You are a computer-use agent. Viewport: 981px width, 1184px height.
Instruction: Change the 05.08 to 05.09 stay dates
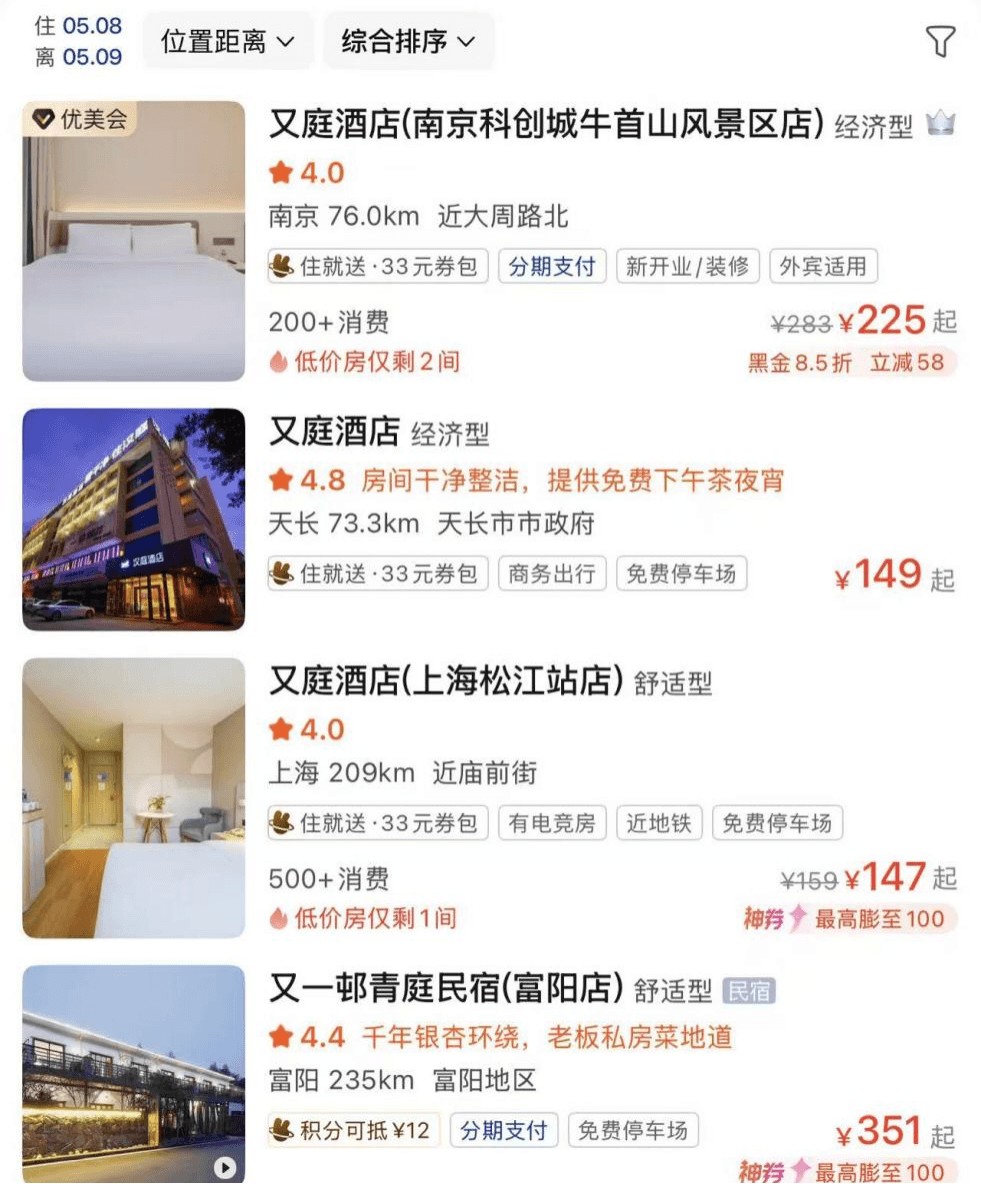[x=79, y=41]
